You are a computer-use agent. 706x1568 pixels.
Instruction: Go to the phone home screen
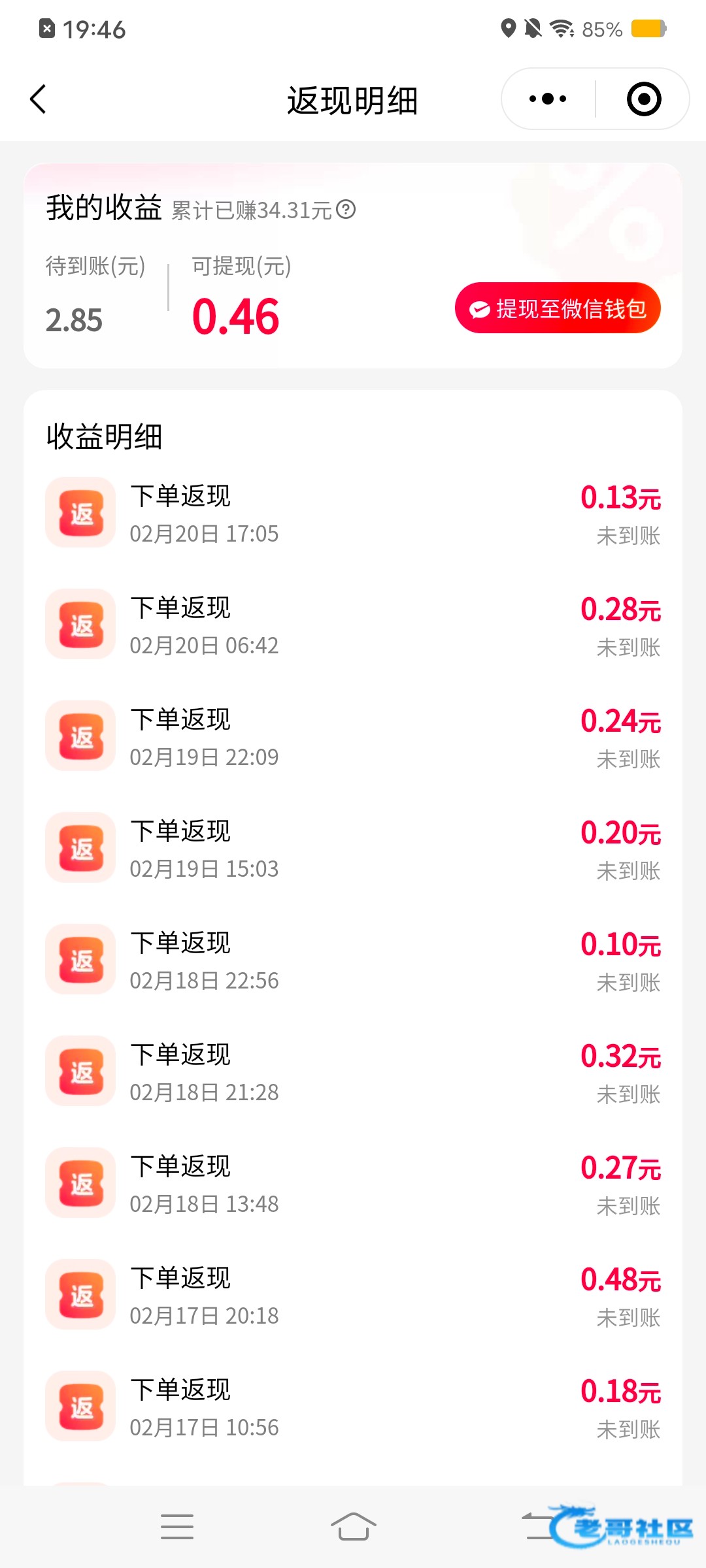coord(353,1526)
